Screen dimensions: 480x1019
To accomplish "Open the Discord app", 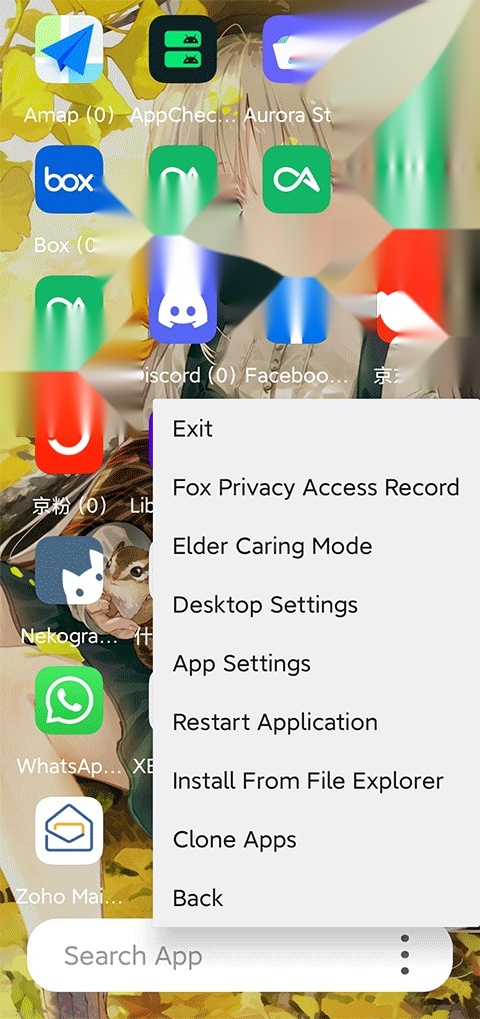I will (183, 309).
